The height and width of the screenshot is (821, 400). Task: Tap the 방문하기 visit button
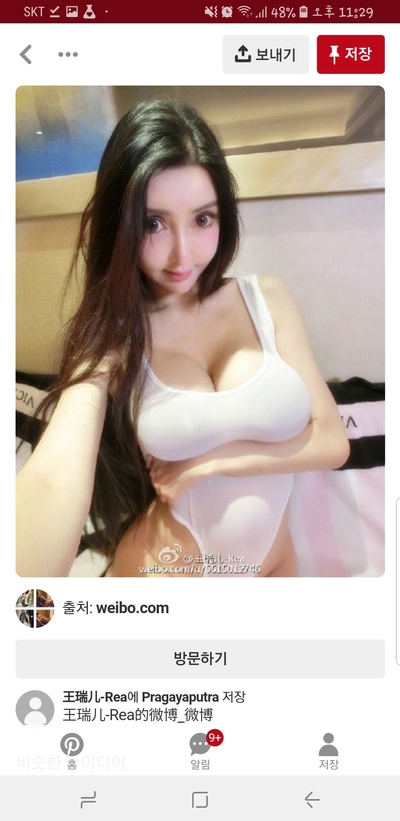[x=200, y=659]
